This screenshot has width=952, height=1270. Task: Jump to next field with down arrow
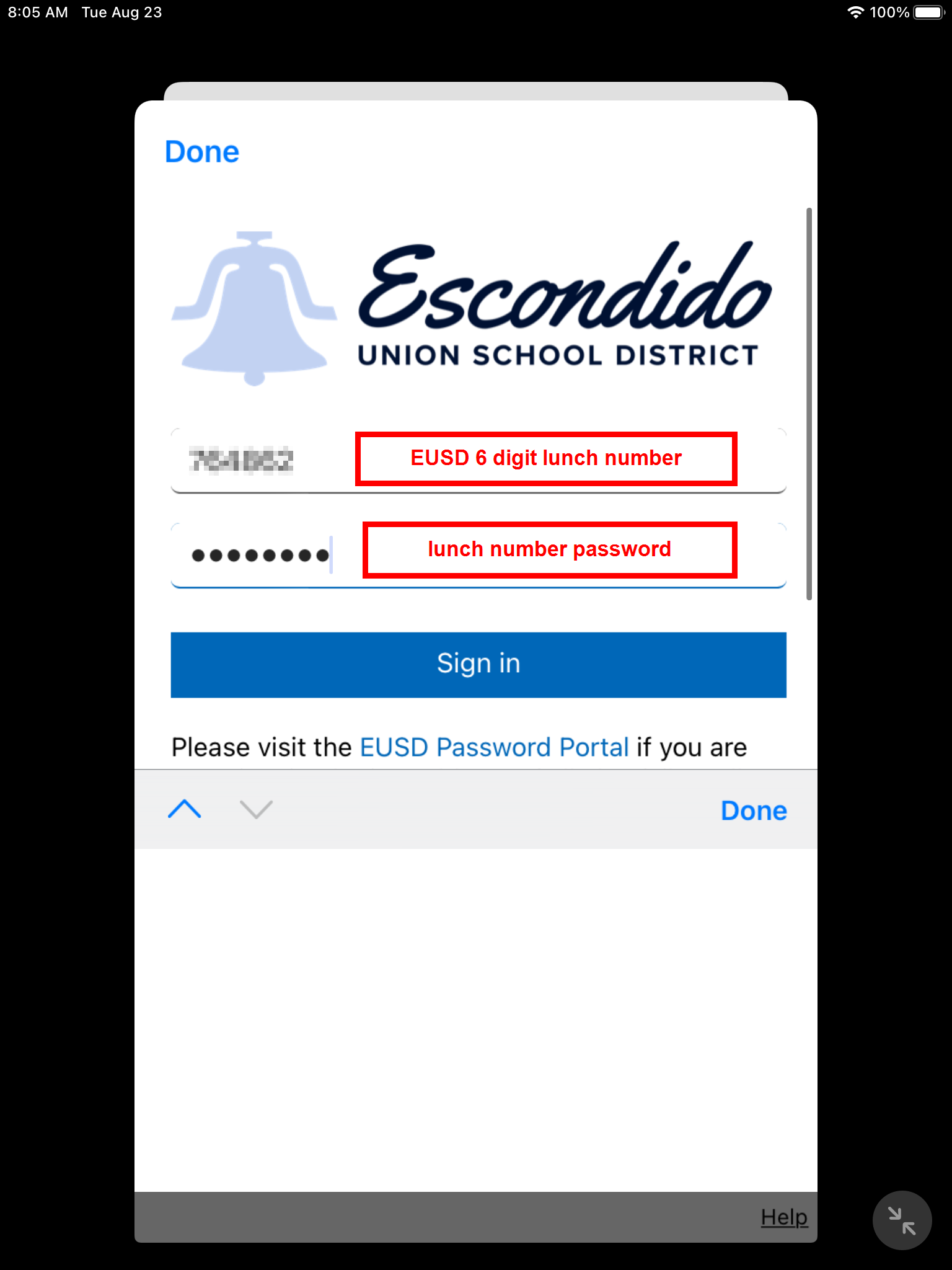[256, 809]
